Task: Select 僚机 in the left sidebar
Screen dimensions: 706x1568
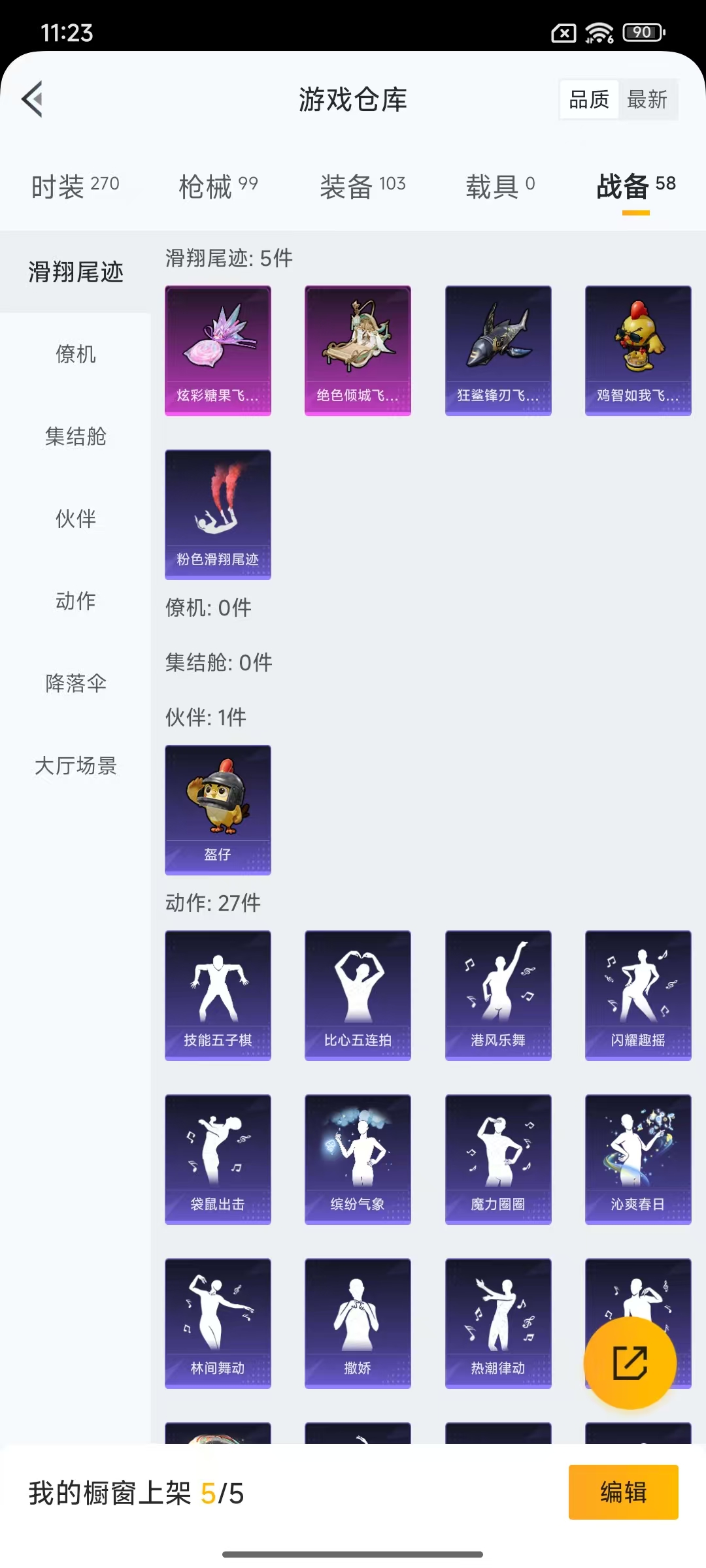Action: pos(75,355)
